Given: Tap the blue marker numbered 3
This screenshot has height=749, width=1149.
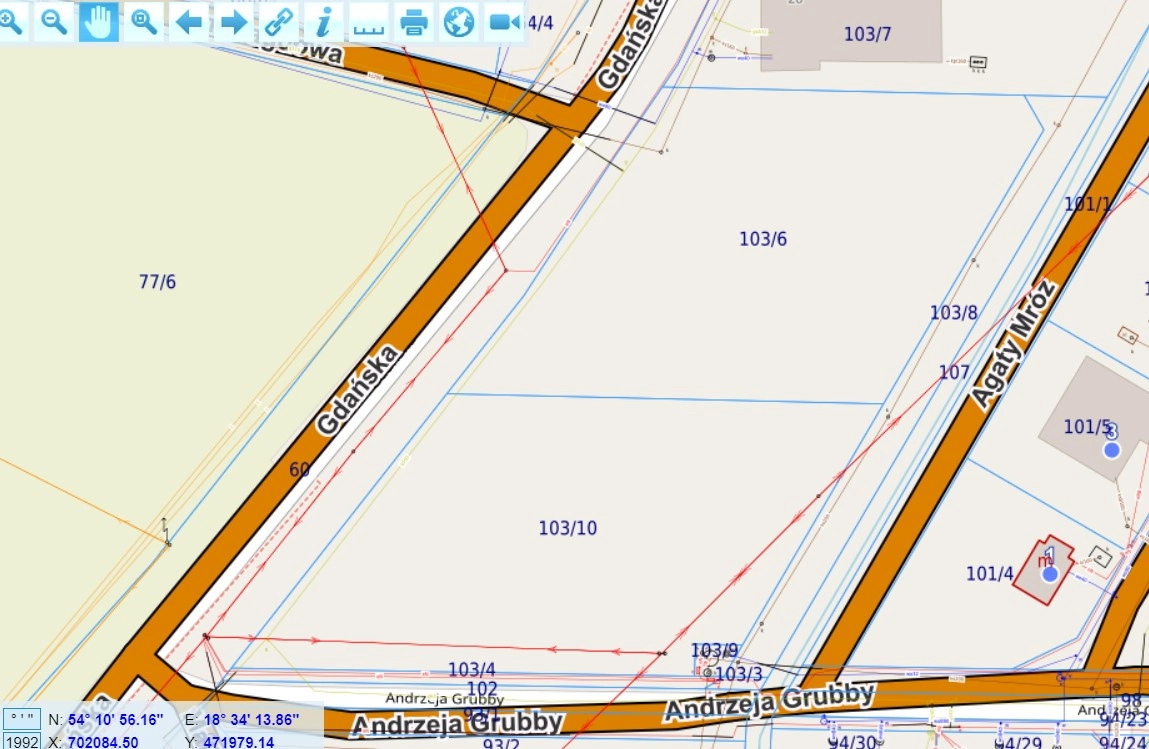Looking at the screenshot, I should point(1111,450).
